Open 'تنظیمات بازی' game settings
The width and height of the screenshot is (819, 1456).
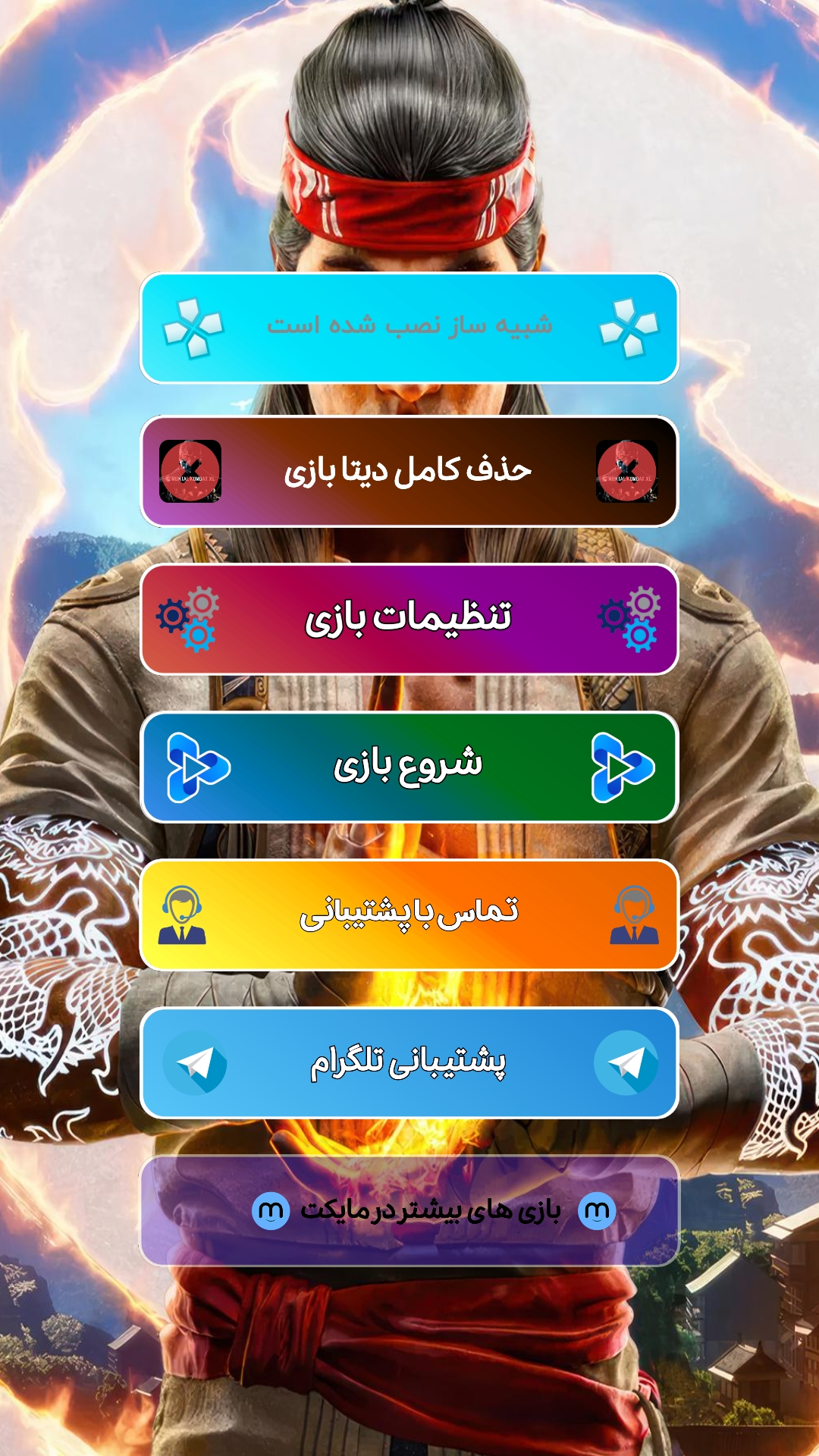point(409,619)
